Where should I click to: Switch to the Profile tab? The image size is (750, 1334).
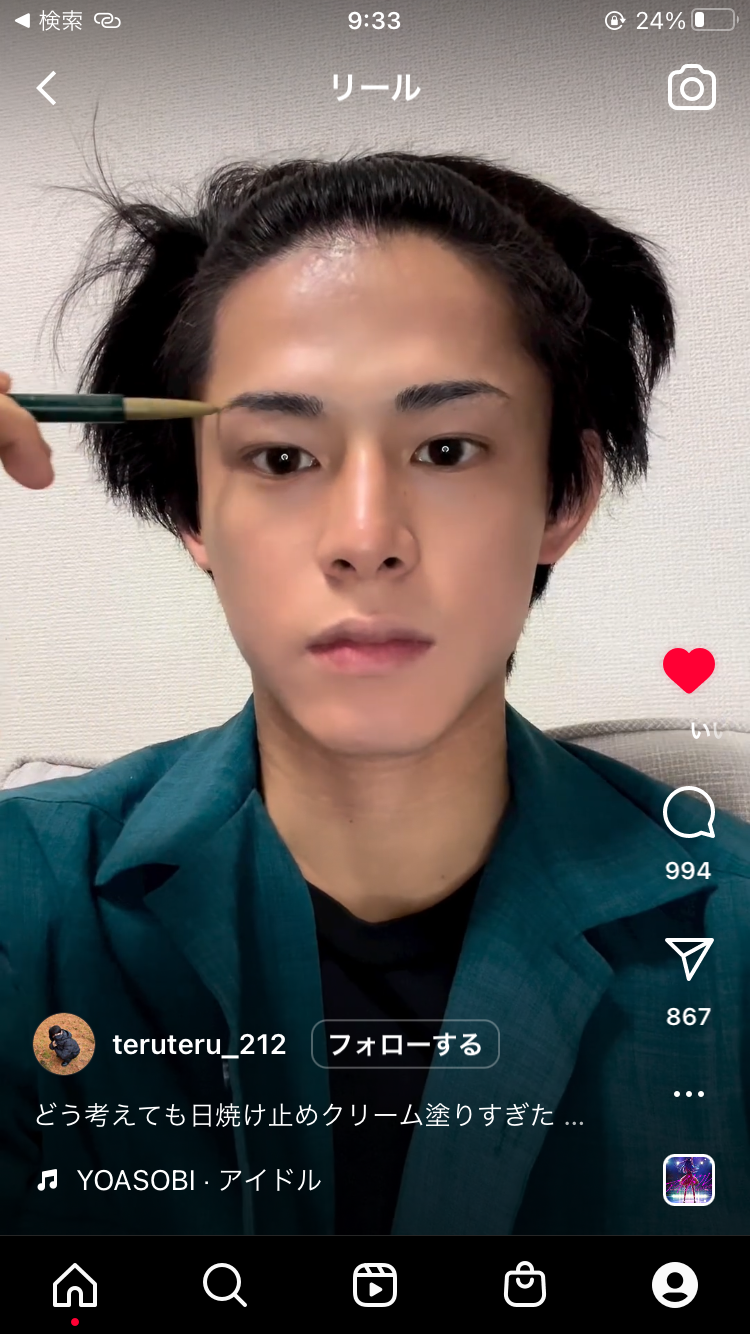675,1285
